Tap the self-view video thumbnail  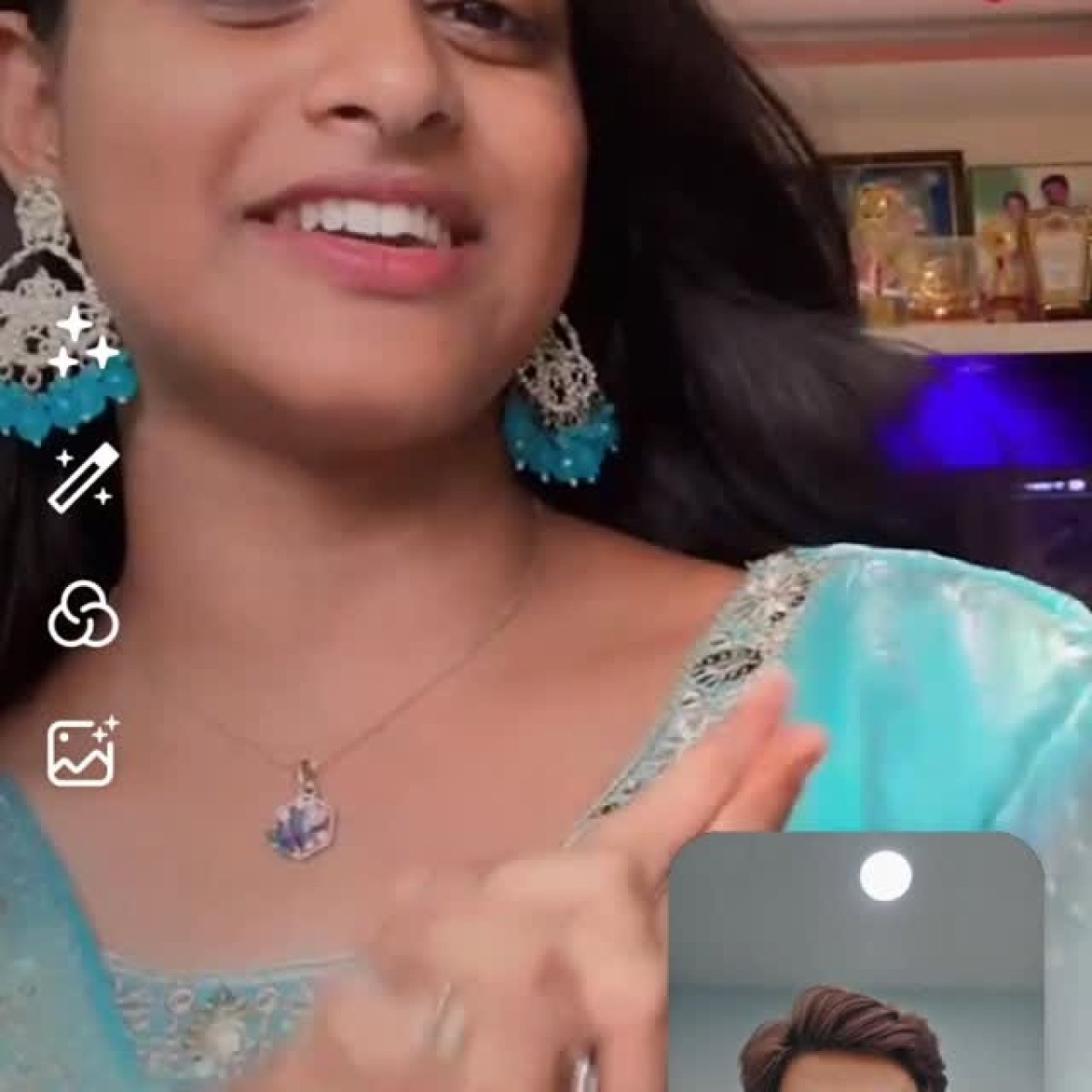[855, 965]
